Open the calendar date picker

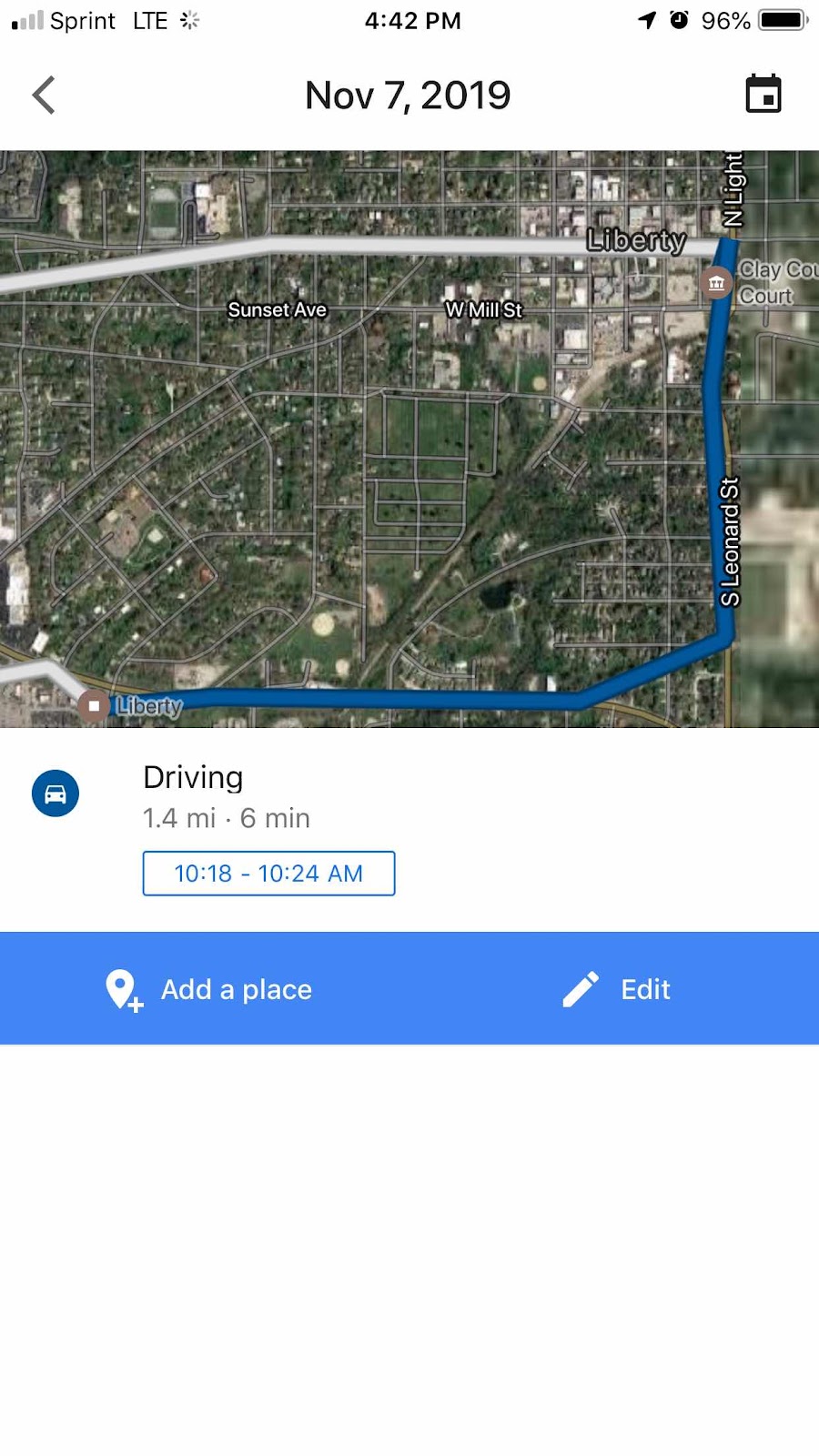click(x=763, y=94)
